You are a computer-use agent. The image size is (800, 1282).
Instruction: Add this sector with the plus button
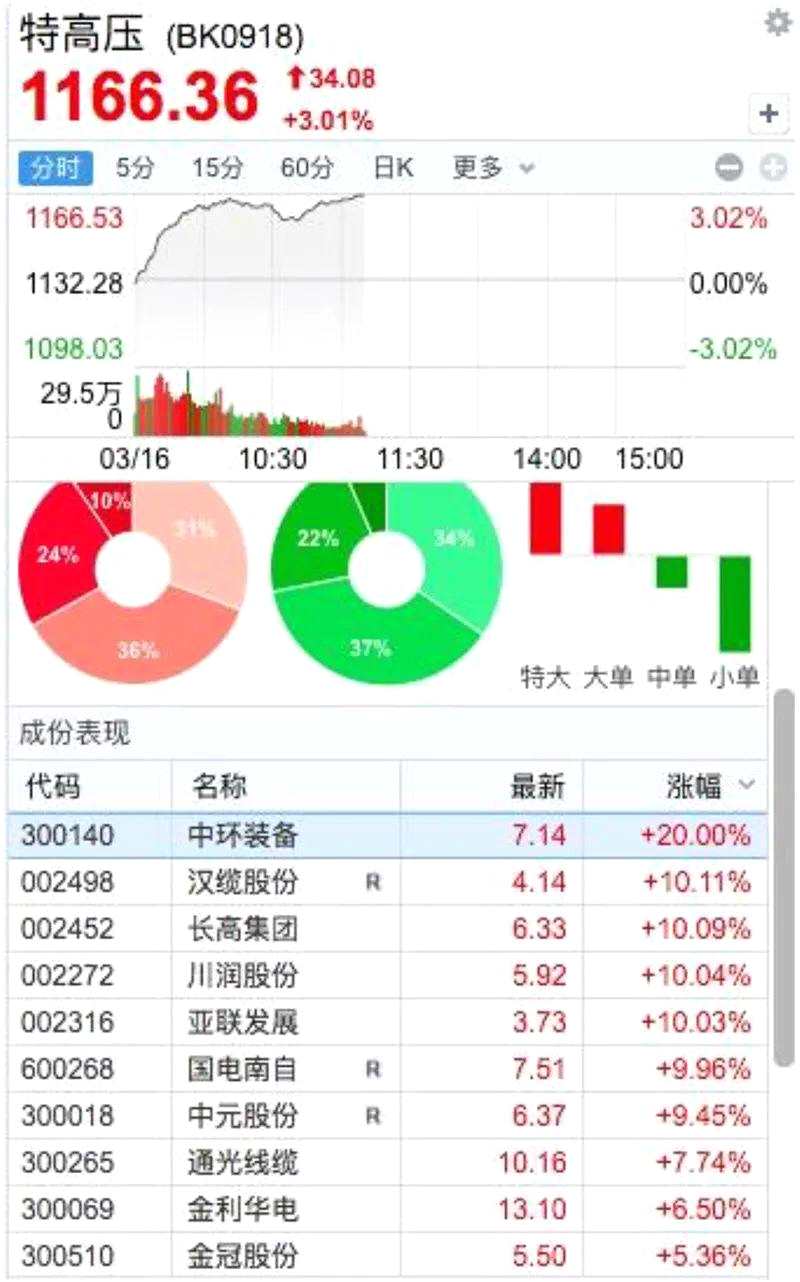coord(768,114)
